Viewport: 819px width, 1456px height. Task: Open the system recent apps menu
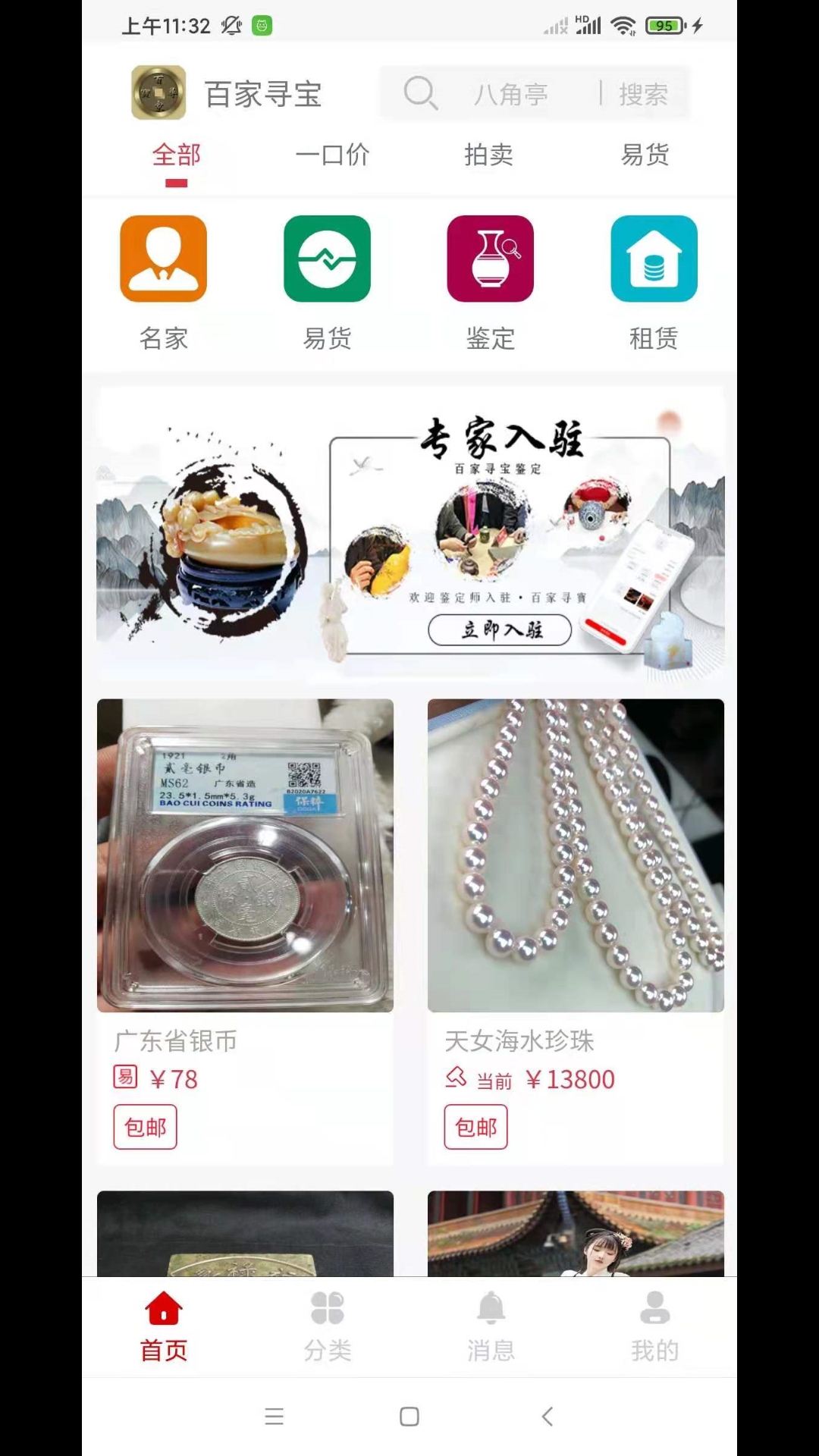(x=274, y=1416)
